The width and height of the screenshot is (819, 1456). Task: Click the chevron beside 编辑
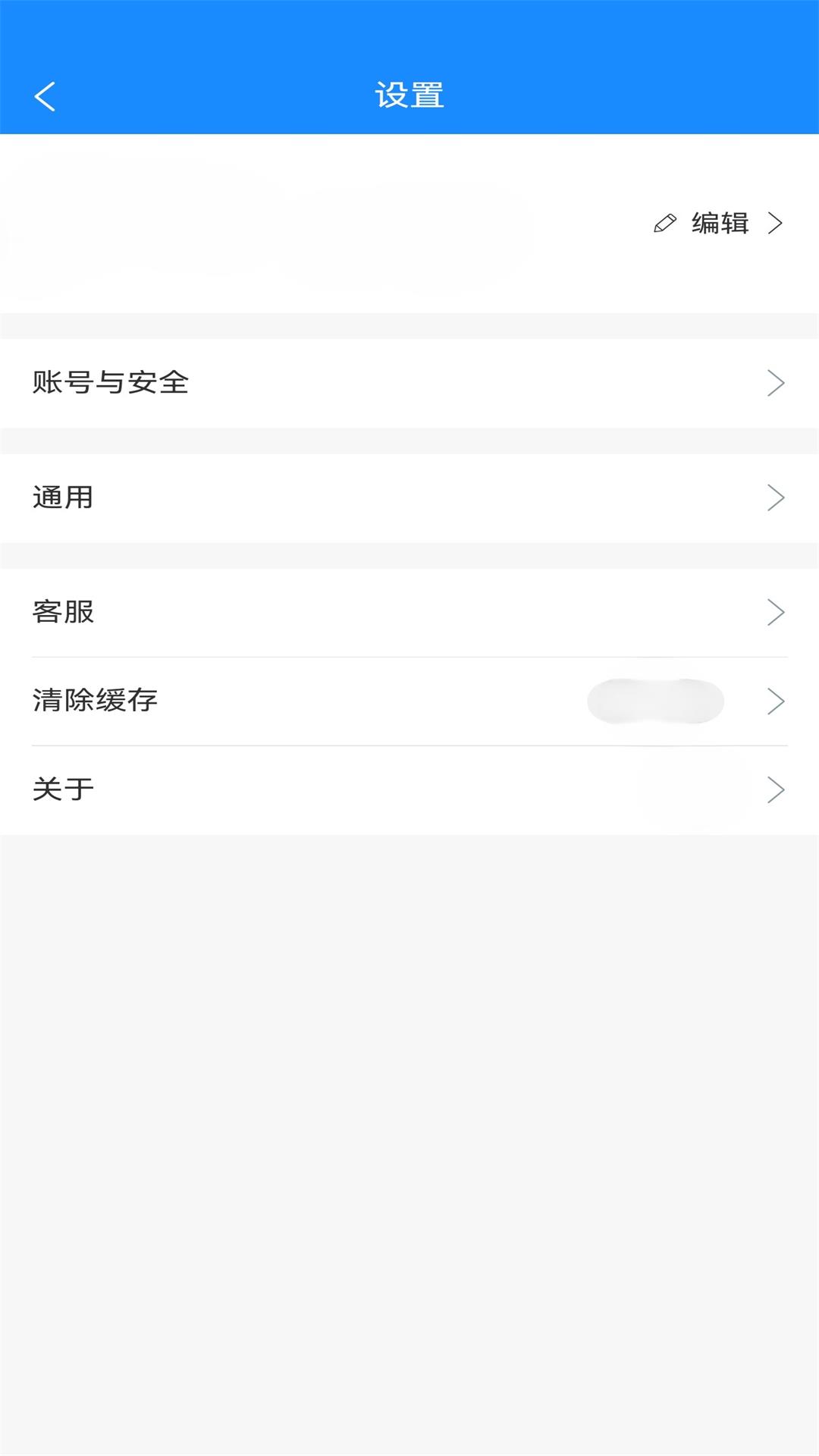click(x=776, y=224)
